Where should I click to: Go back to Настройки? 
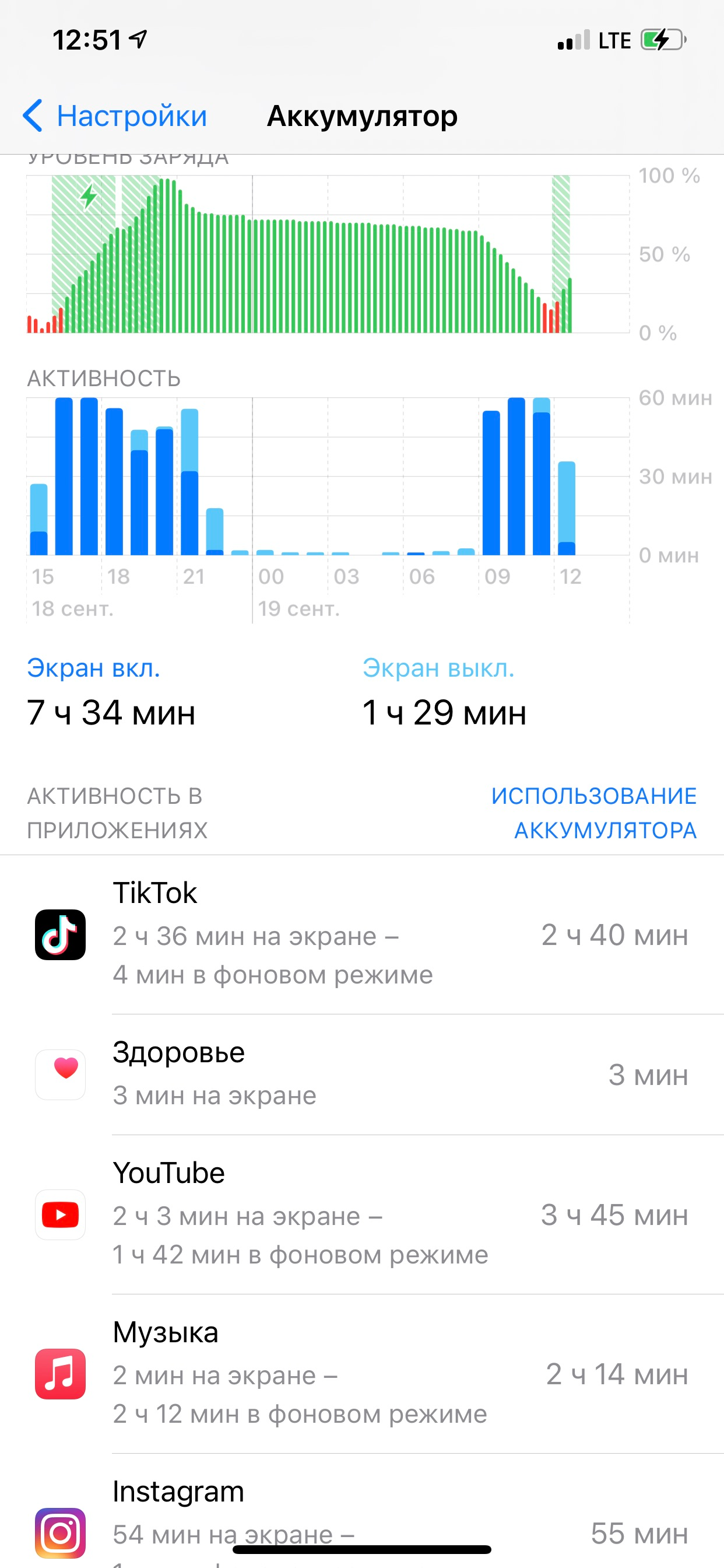click(115, 116)
